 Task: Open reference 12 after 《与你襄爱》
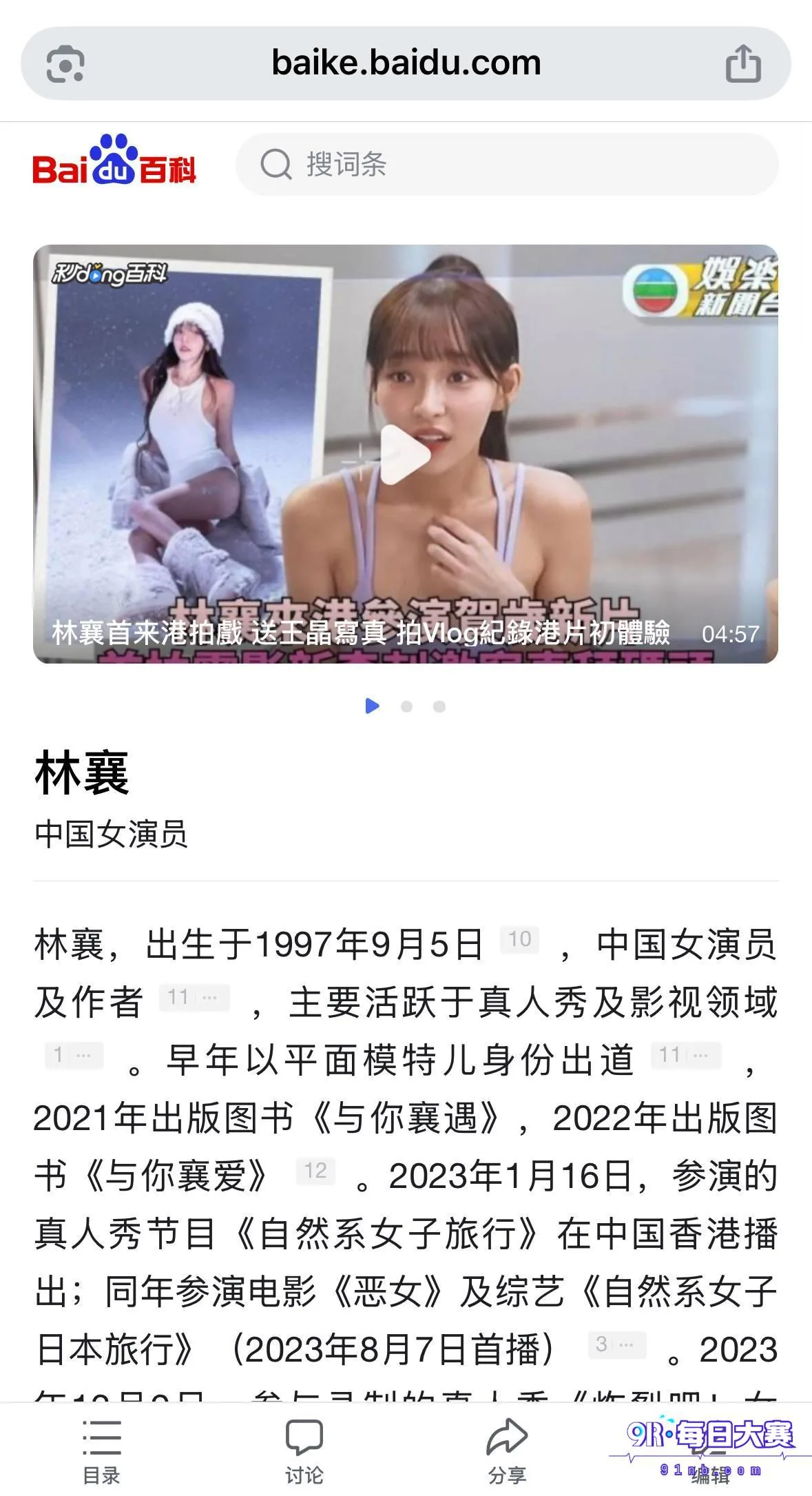[x=315, y=1171]
